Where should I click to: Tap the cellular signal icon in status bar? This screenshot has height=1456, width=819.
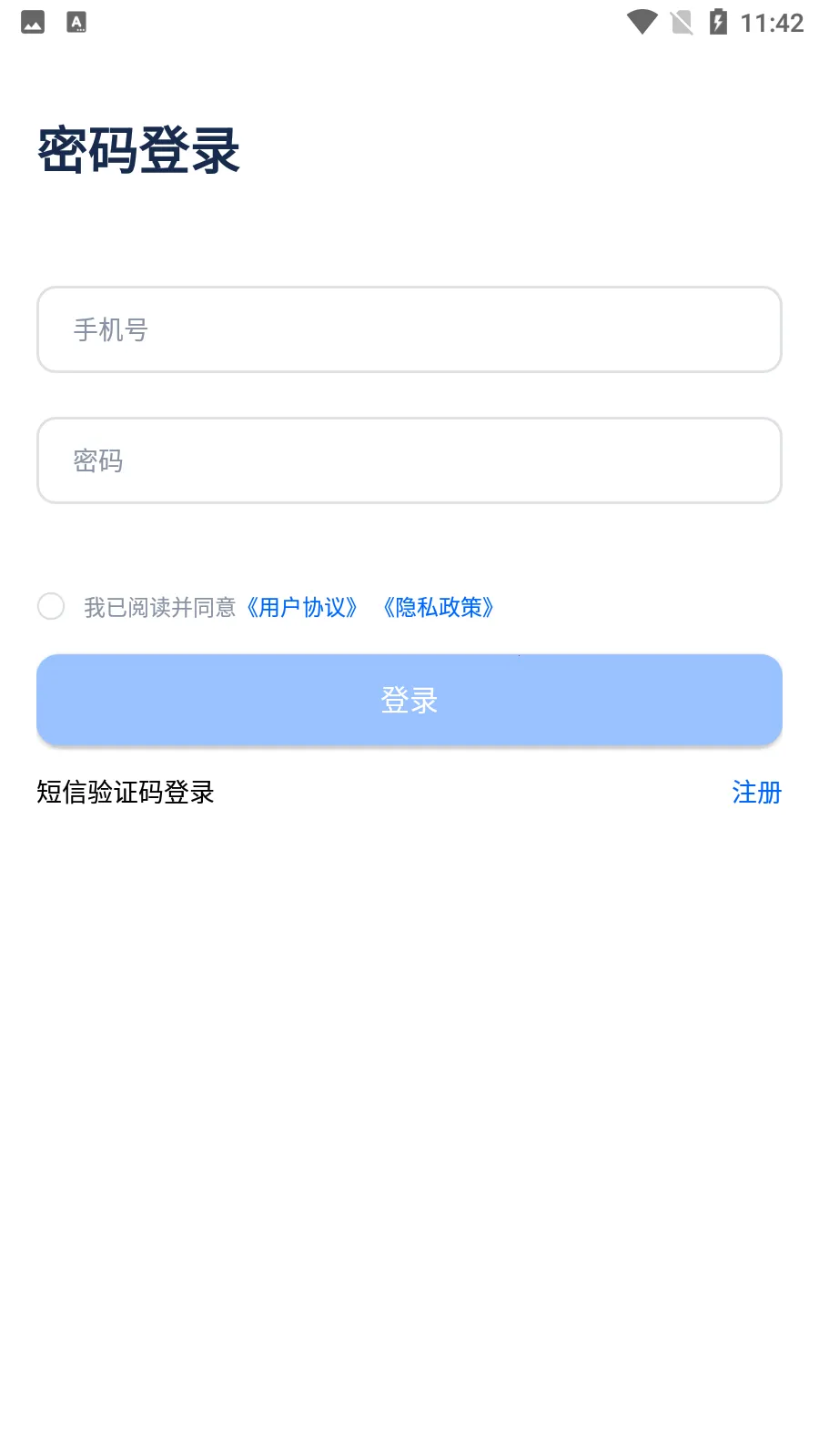point(683,22)
